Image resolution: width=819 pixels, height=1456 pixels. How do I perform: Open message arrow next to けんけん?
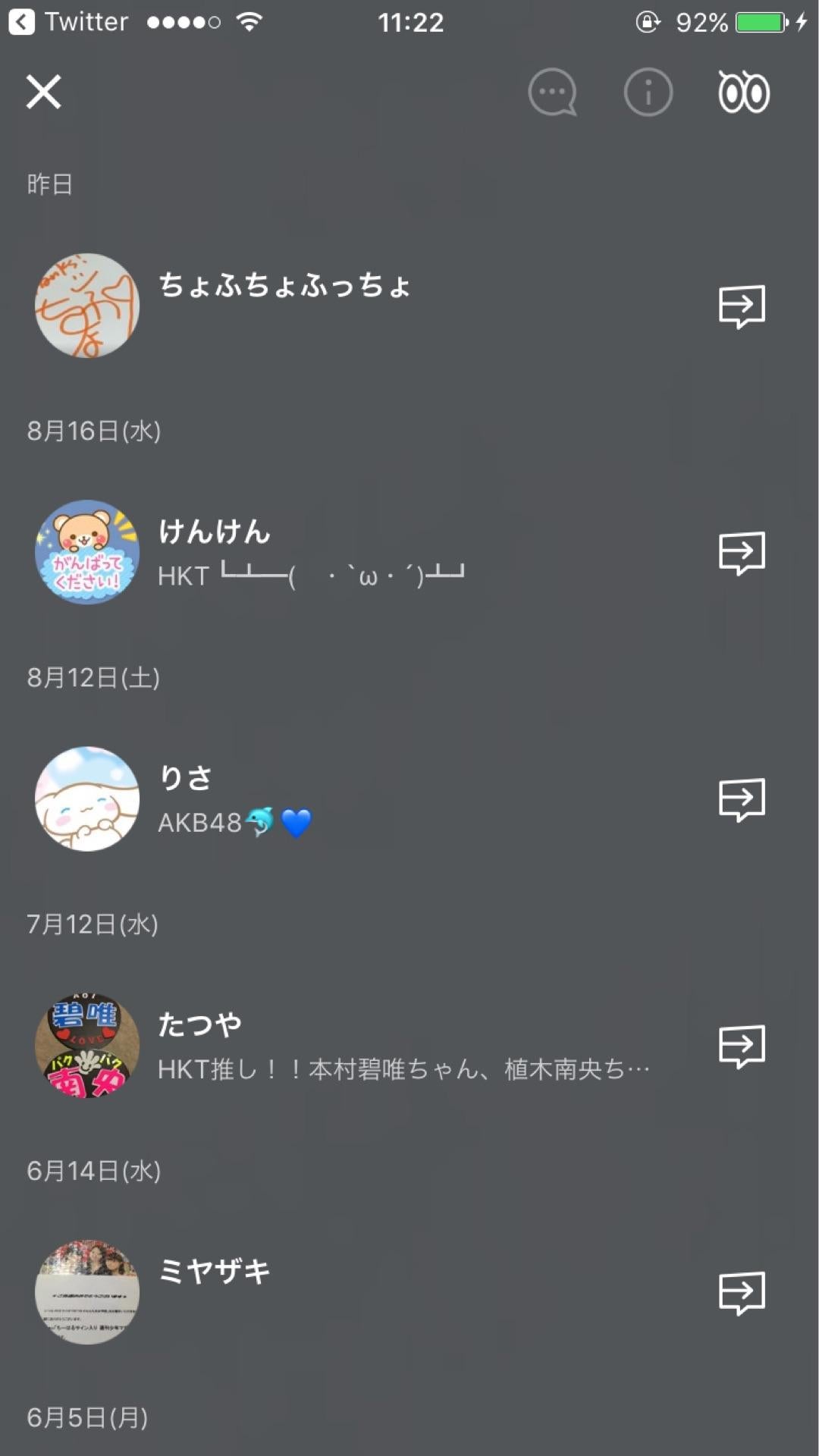tap(741, 553)
